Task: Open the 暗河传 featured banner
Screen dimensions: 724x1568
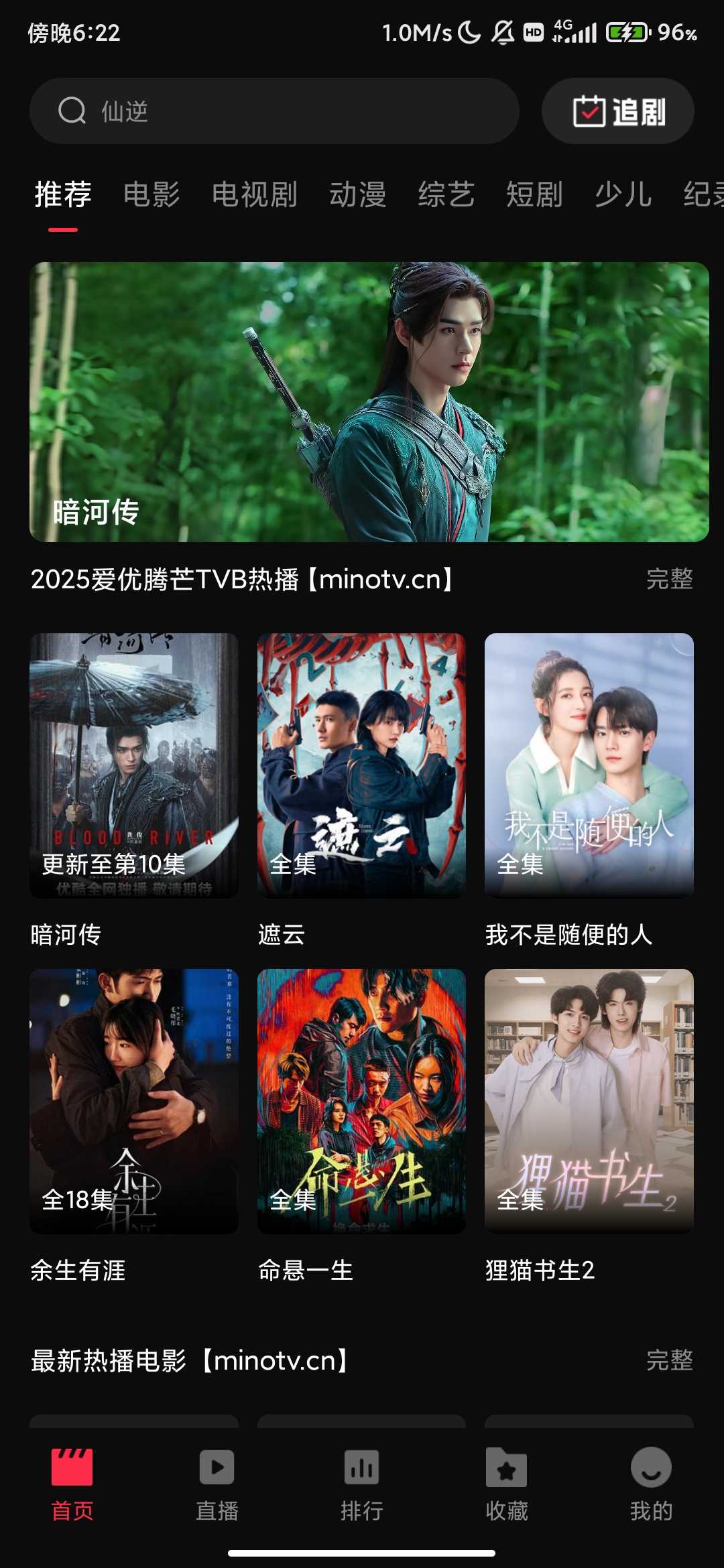Action: (x=369, y=401)
